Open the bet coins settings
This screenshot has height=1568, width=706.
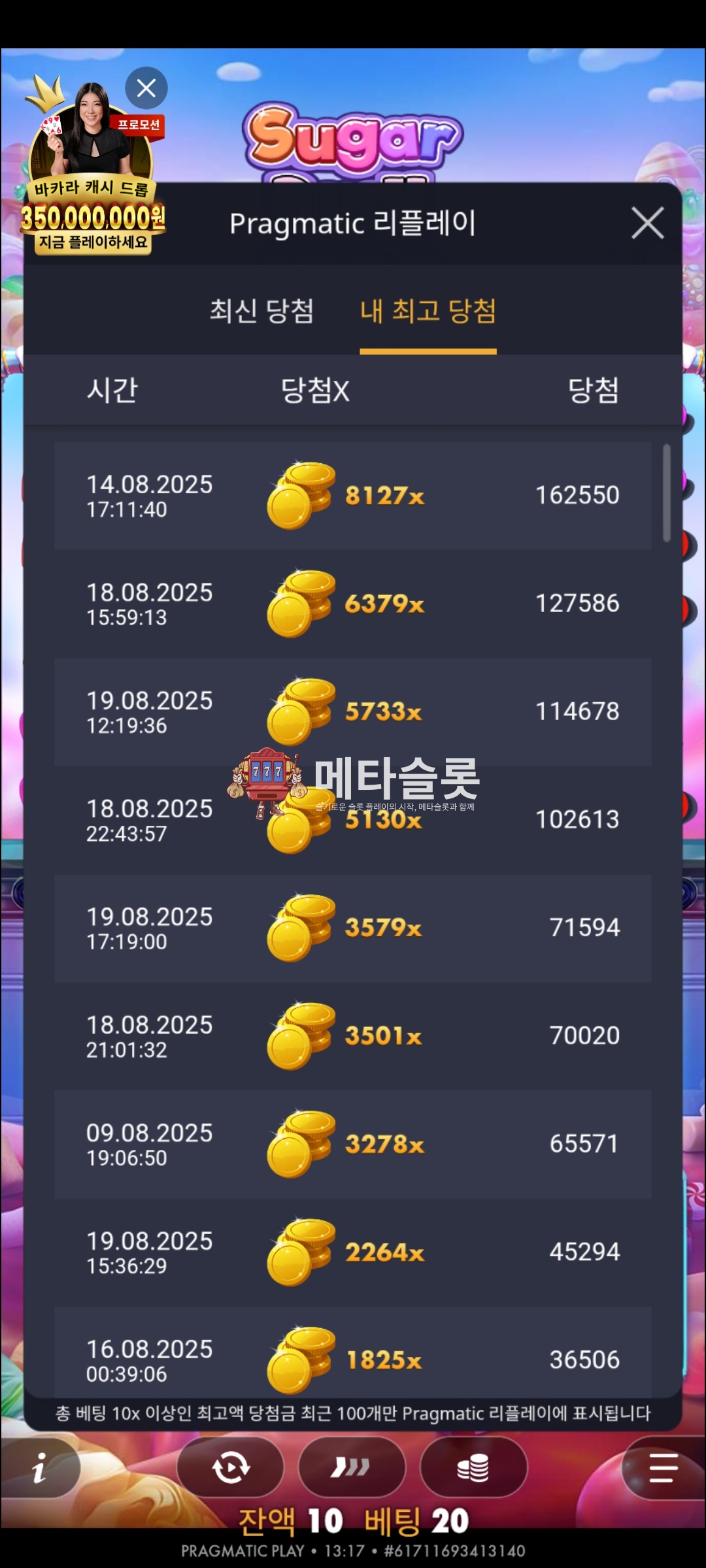pyautogui.click(x=473, y=1468)
